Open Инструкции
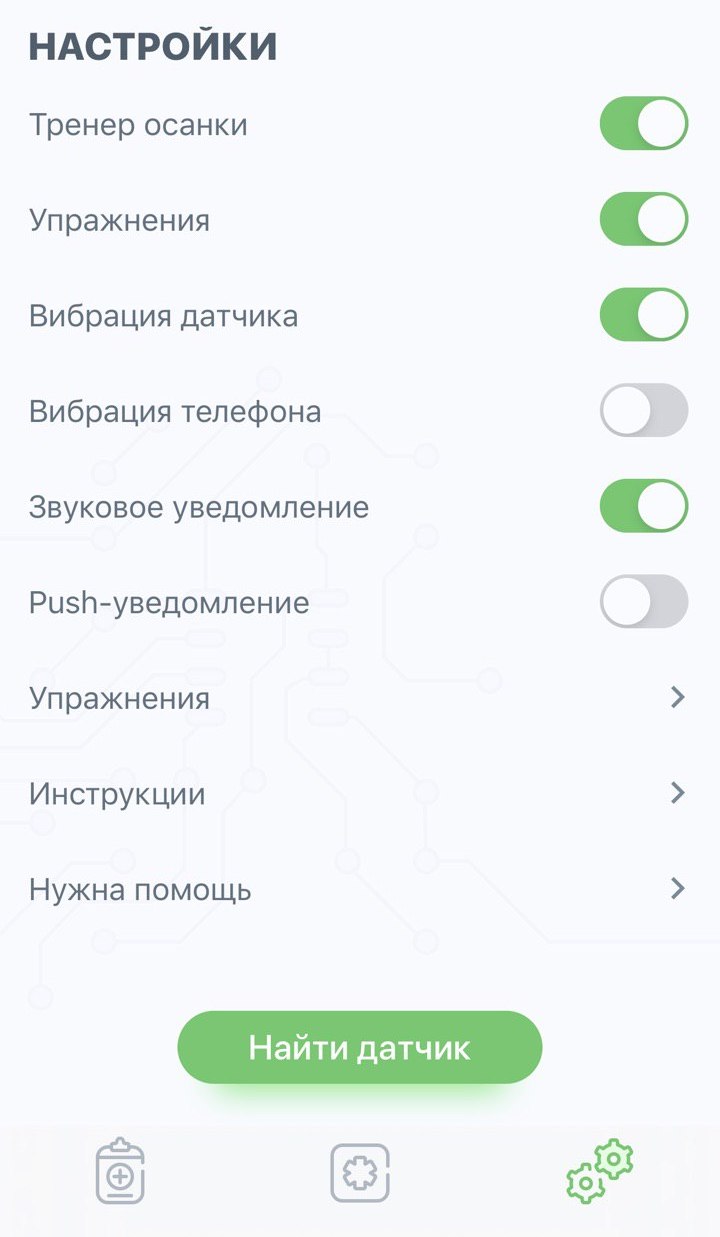 point(358,793)
